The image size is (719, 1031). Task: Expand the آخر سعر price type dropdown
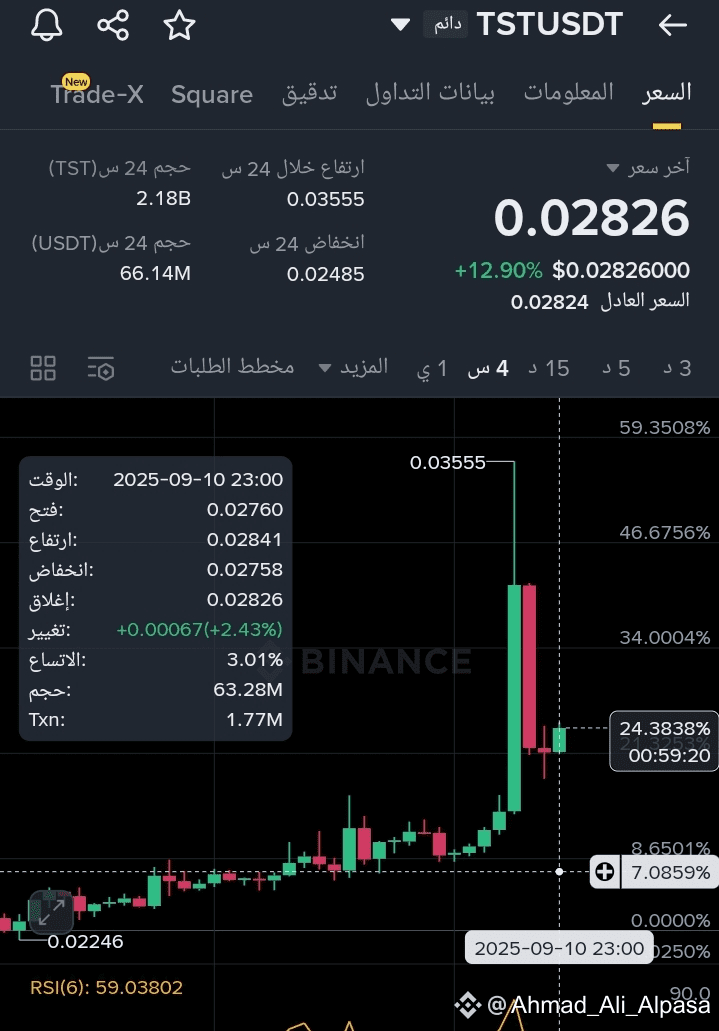(648, 167)
